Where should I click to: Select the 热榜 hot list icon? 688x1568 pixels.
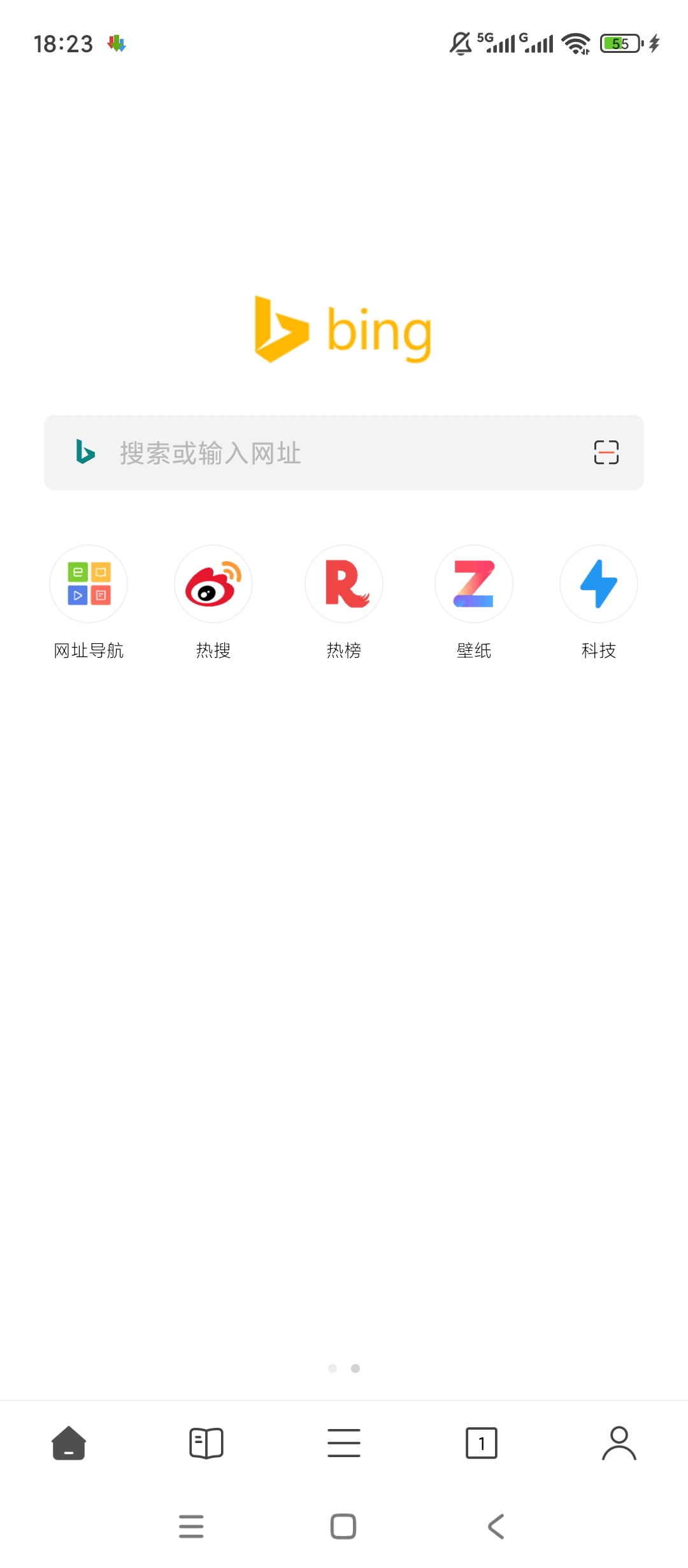click(344, 584)
